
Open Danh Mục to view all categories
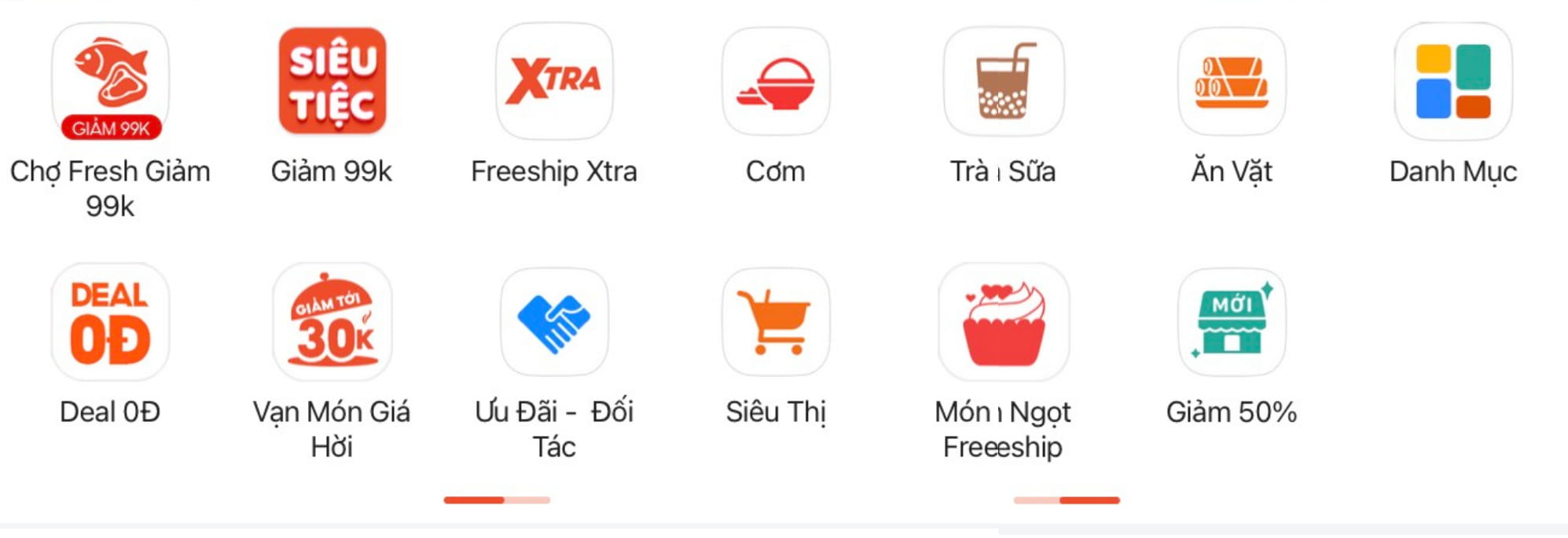click(1452, 82)
